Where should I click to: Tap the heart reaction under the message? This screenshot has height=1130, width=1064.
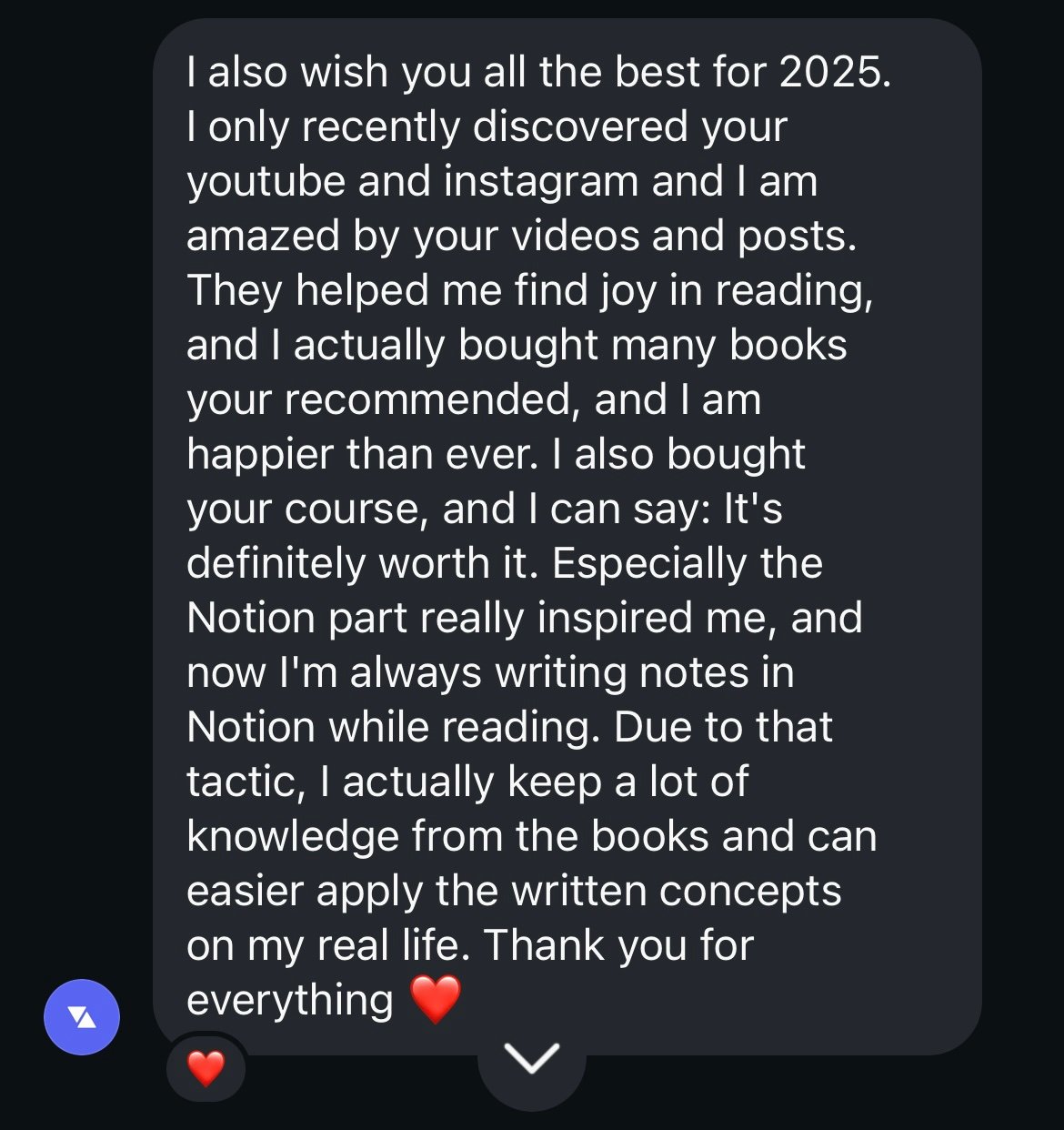tap(206, 1067)
